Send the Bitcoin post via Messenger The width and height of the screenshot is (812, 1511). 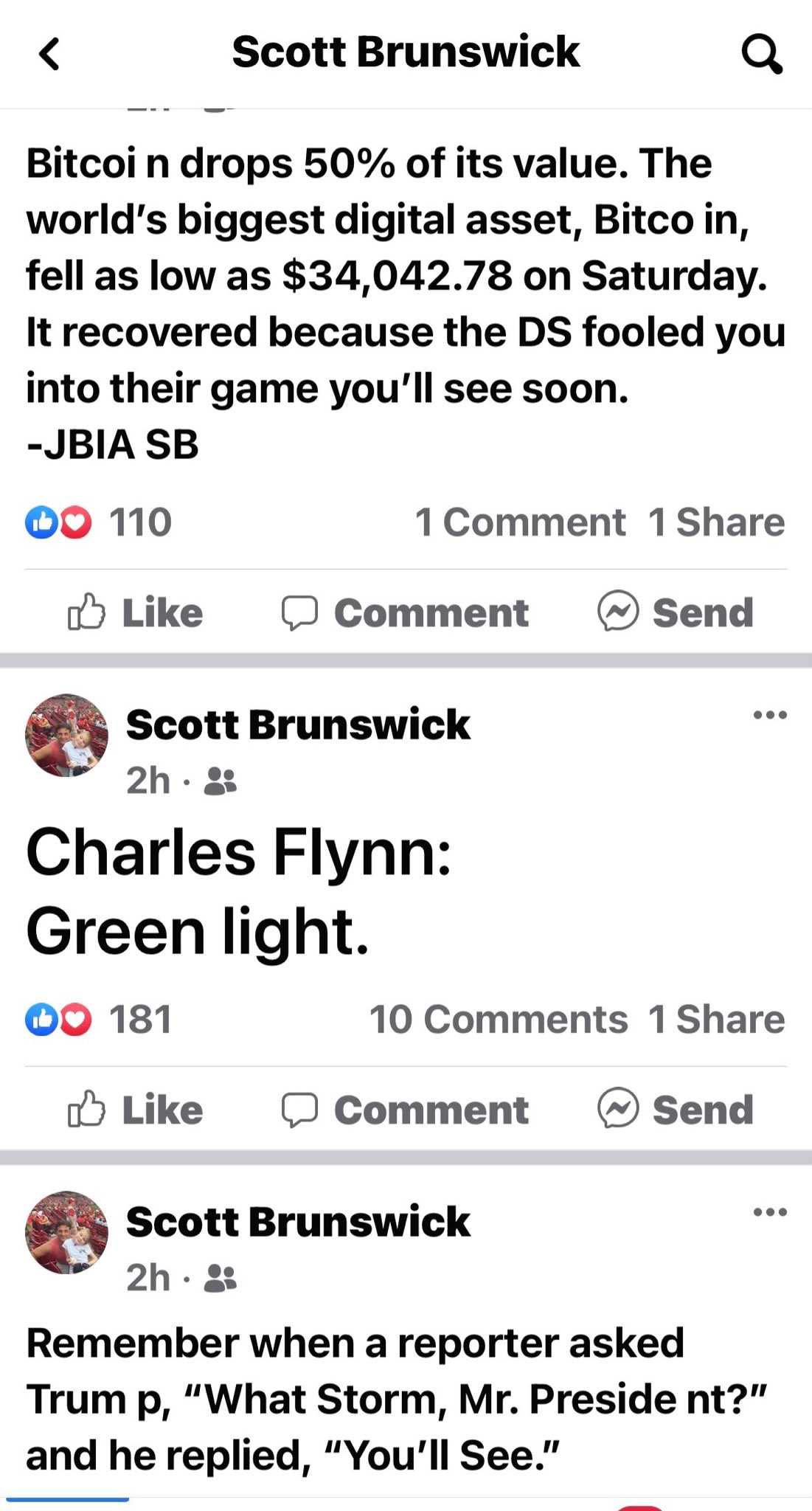pyautogui.click(x=676, y=612)
